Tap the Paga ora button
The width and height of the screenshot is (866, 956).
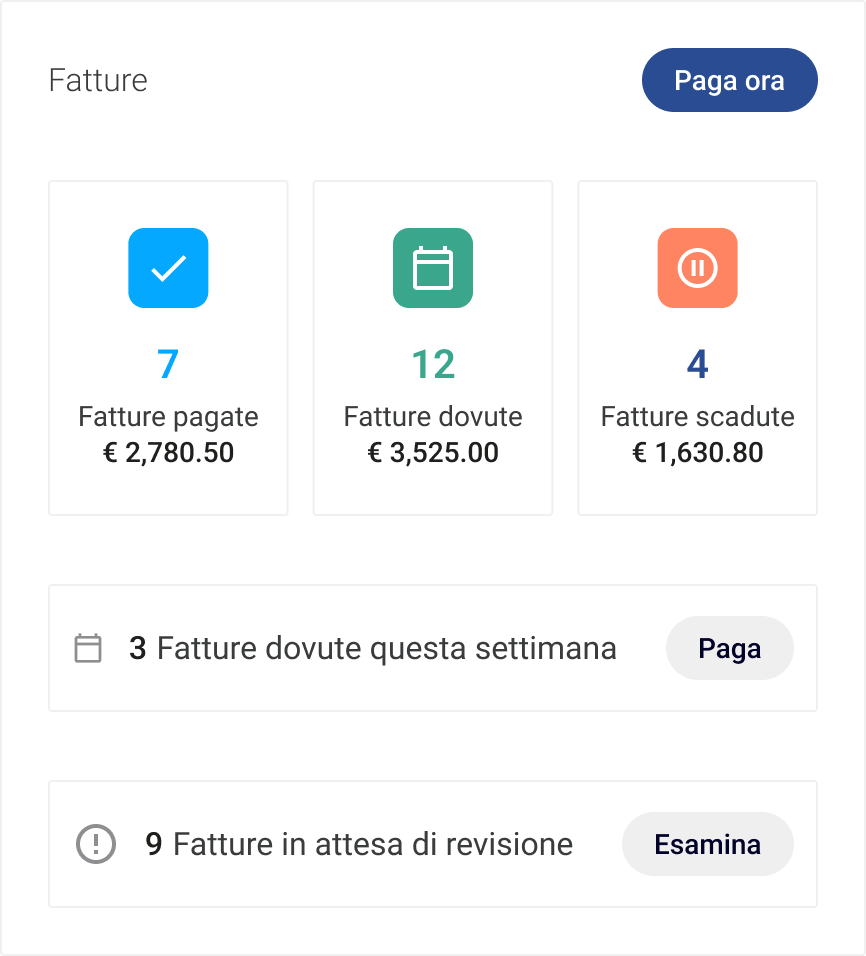pyautogui.click(x=729, y=80)
